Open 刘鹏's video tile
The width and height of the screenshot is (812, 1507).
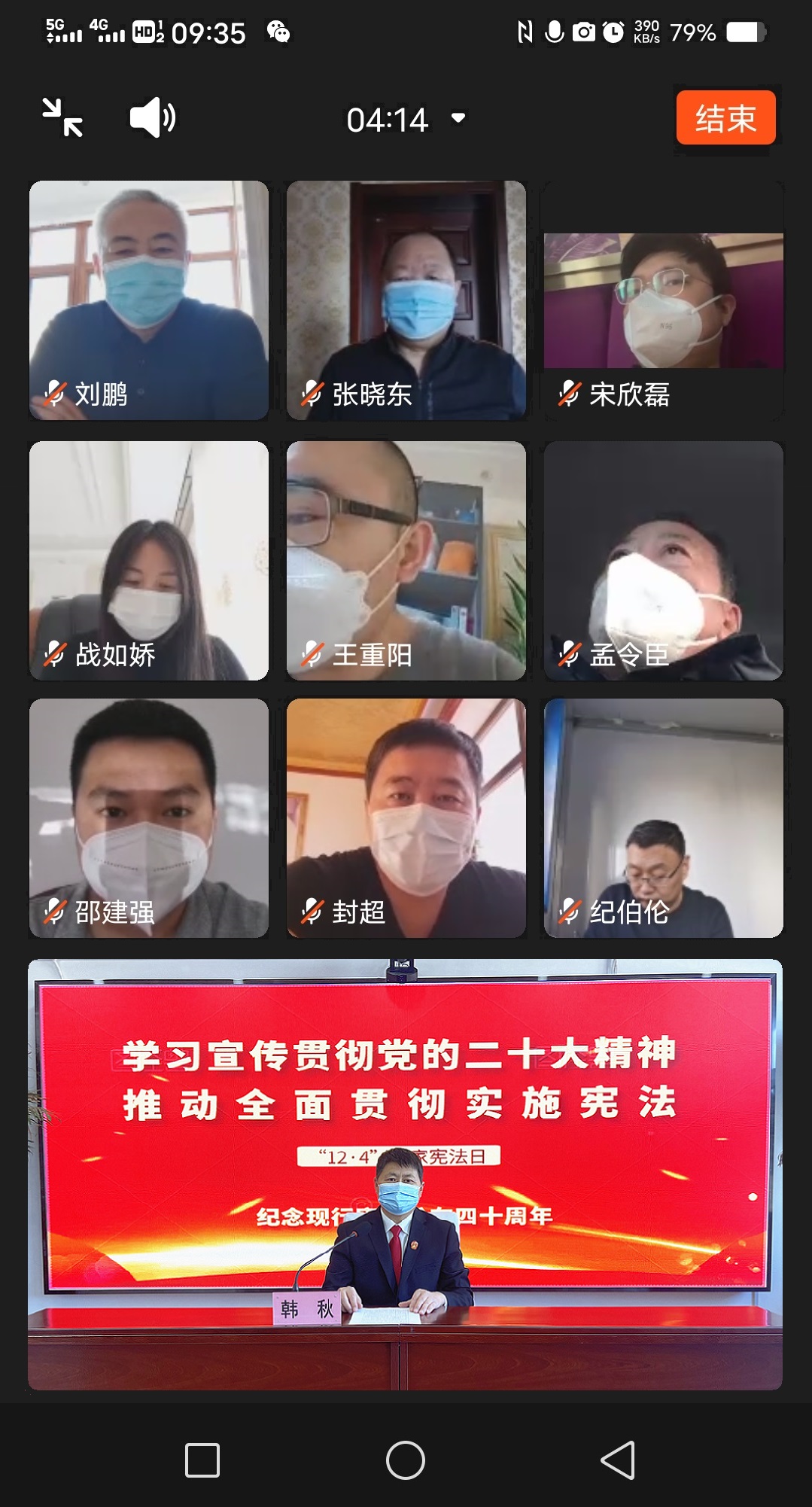(149, 300)
